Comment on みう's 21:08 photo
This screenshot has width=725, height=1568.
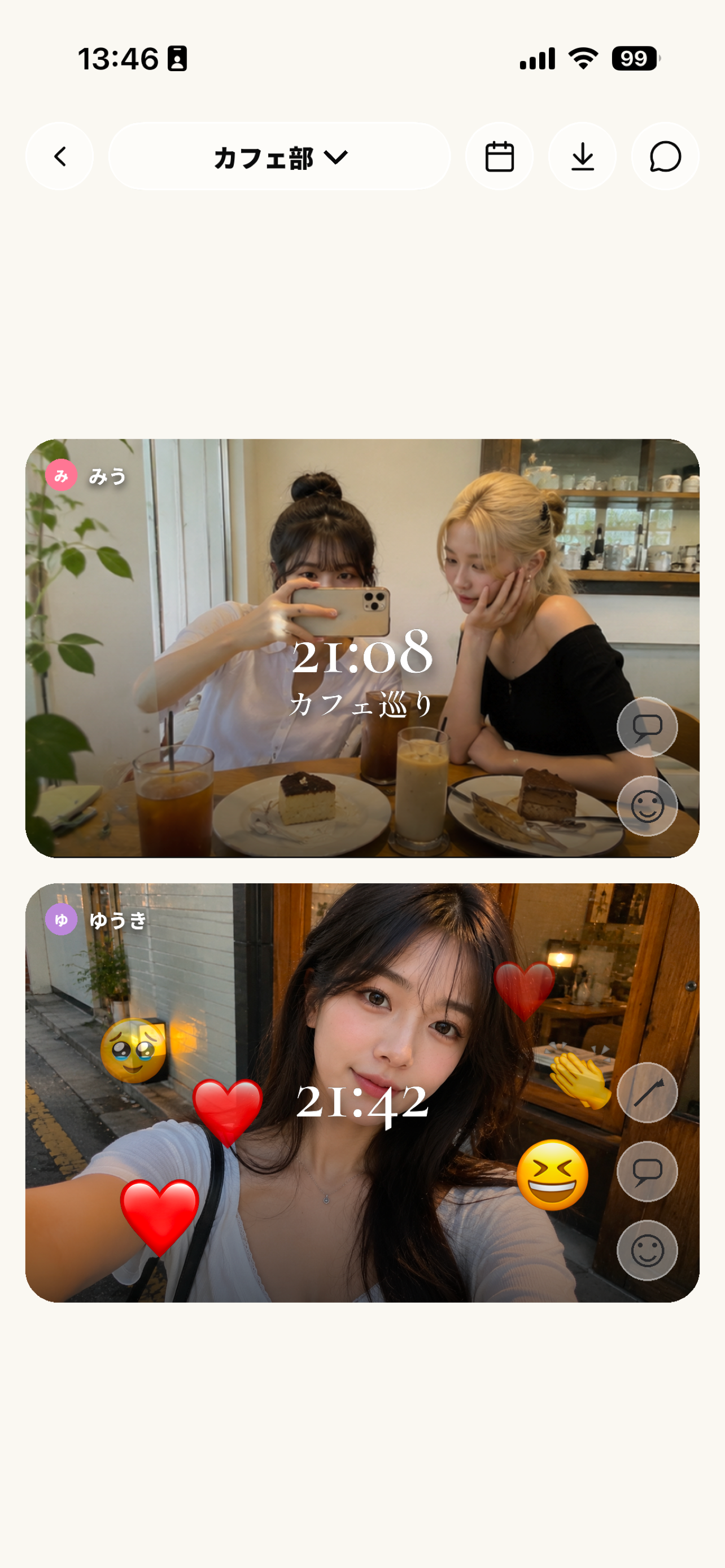coord(647,727)
